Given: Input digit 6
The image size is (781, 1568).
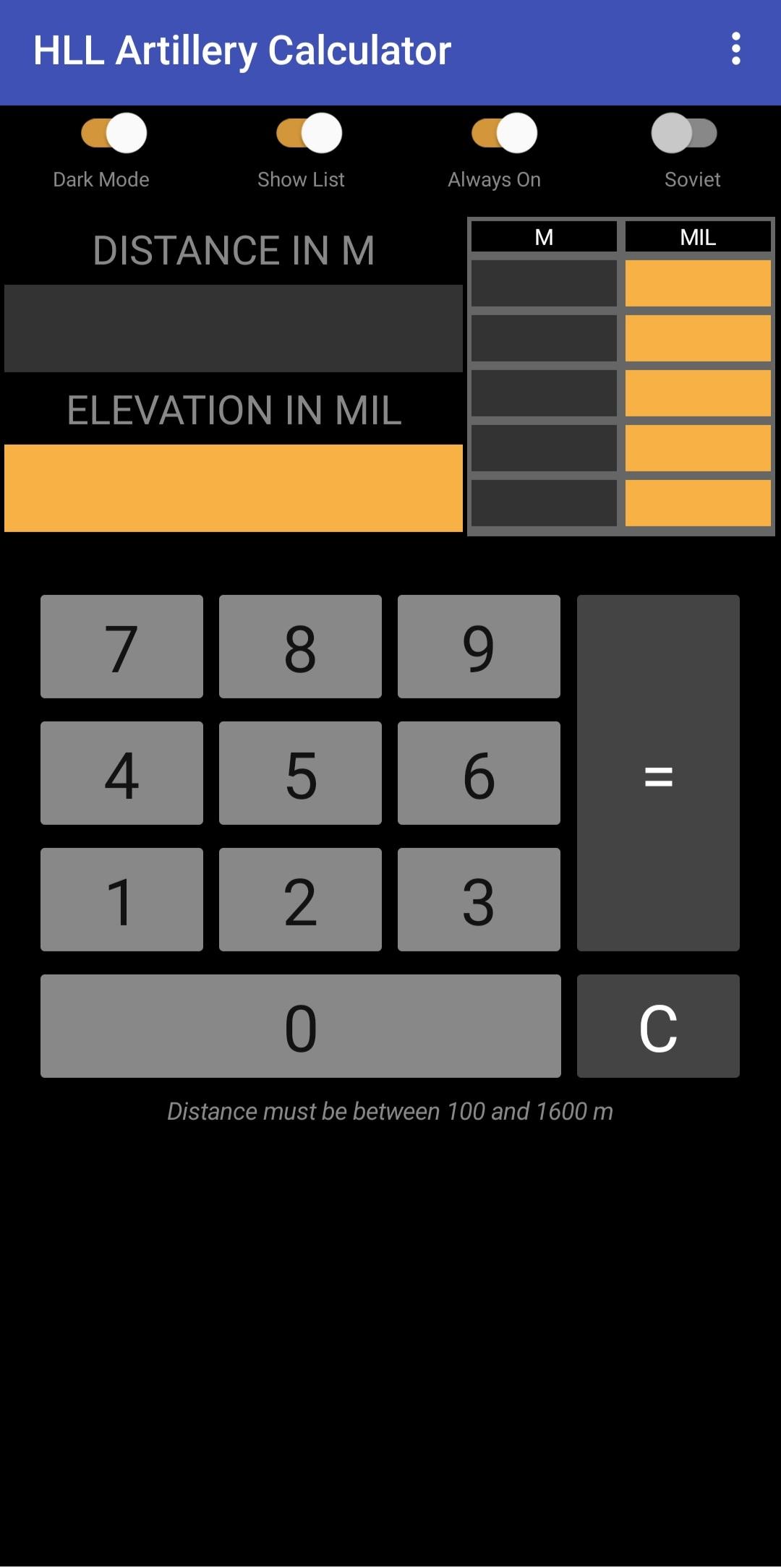Looking at the screenshot, I should click(x=479, y=774).
